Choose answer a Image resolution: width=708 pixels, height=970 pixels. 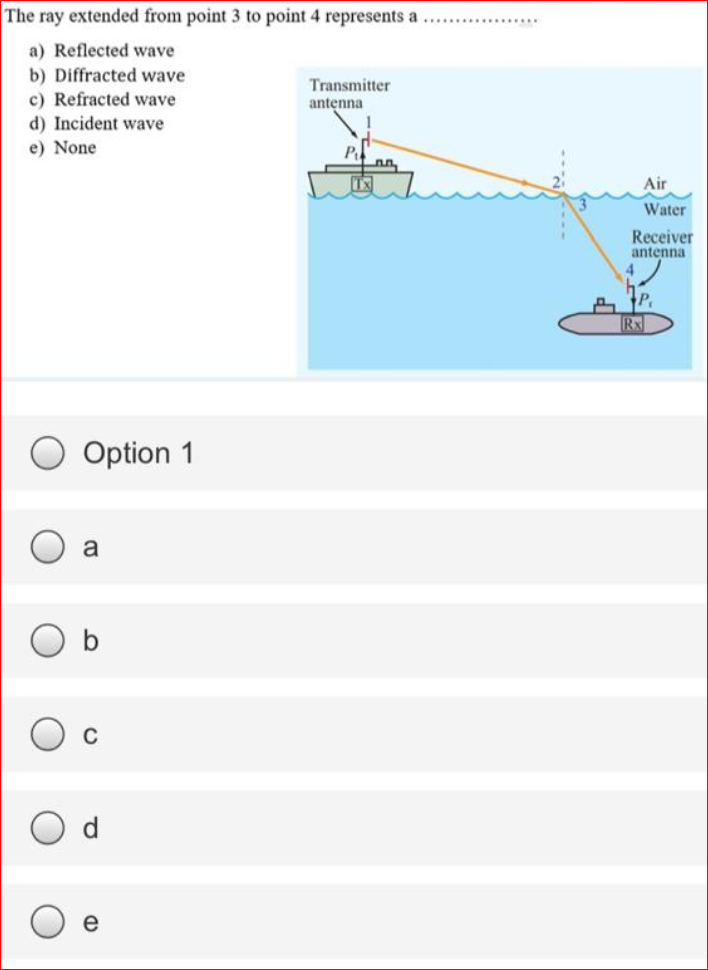[x=46, y=548]
